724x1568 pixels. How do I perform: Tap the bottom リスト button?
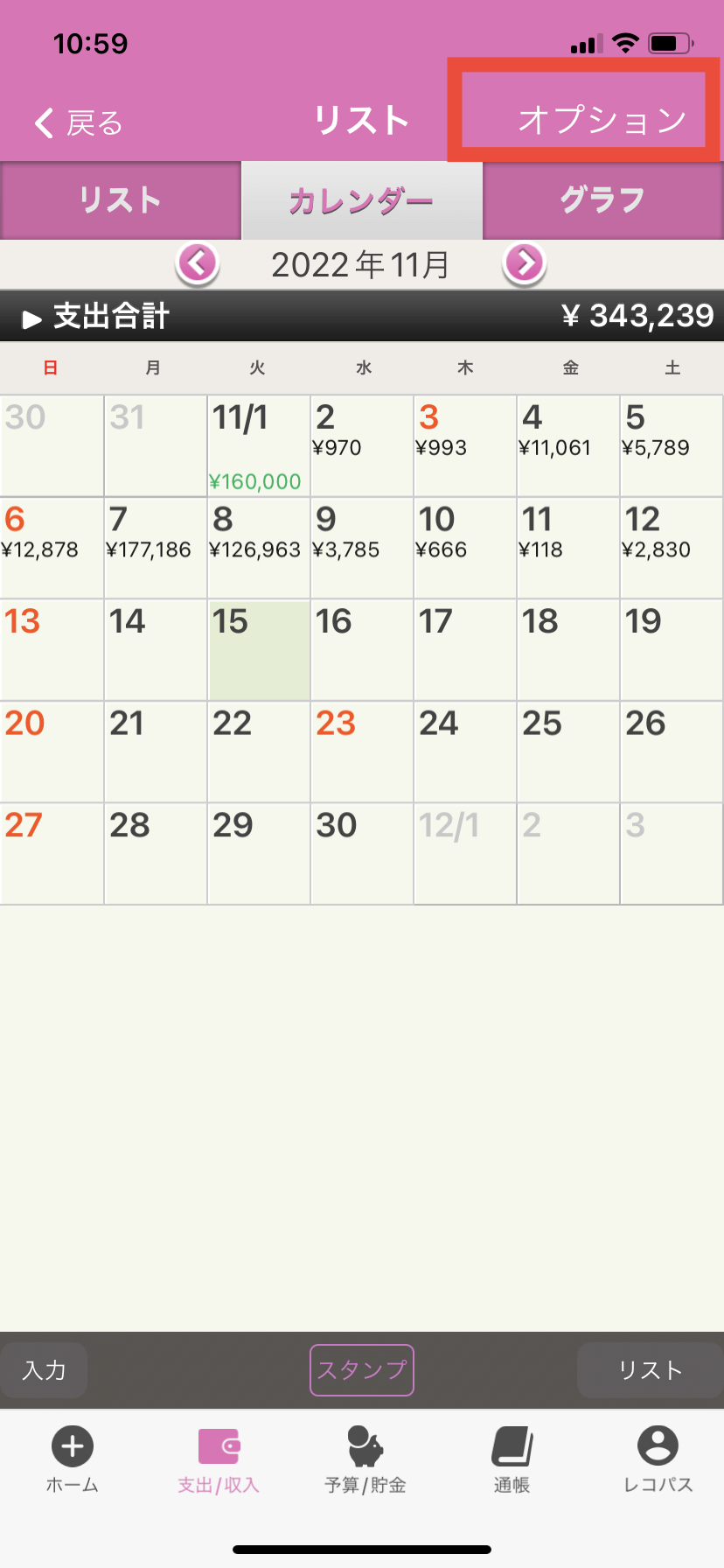(650, 1369)
